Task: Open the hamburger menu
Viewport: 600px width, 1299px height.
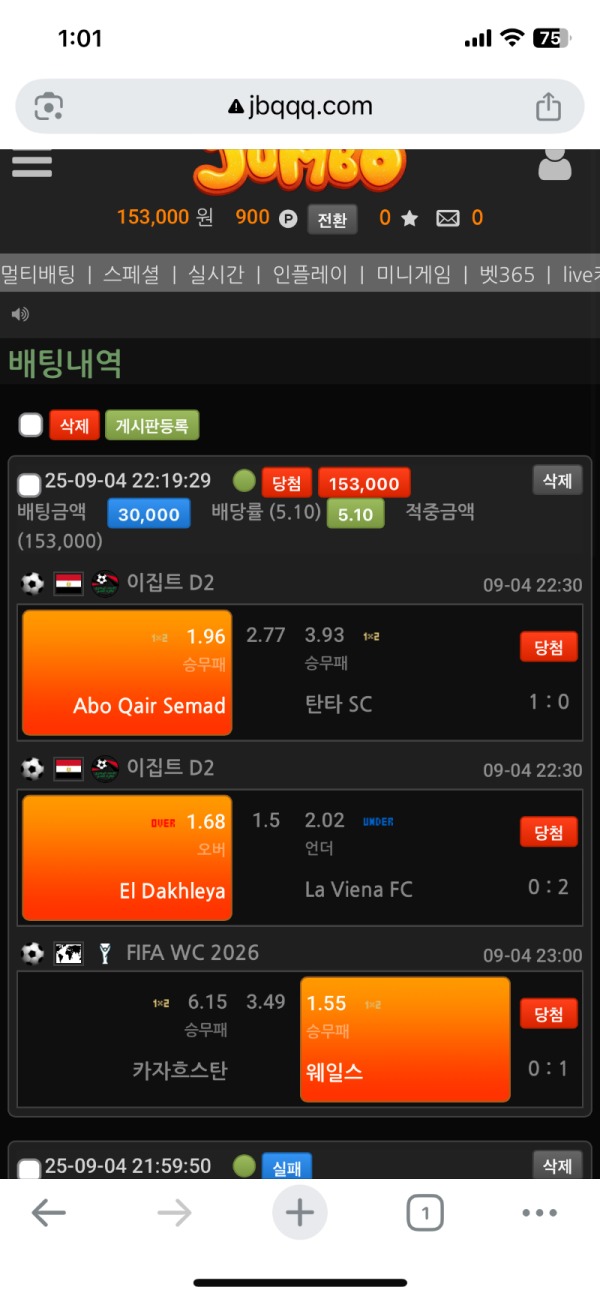Action: [31, 164]
